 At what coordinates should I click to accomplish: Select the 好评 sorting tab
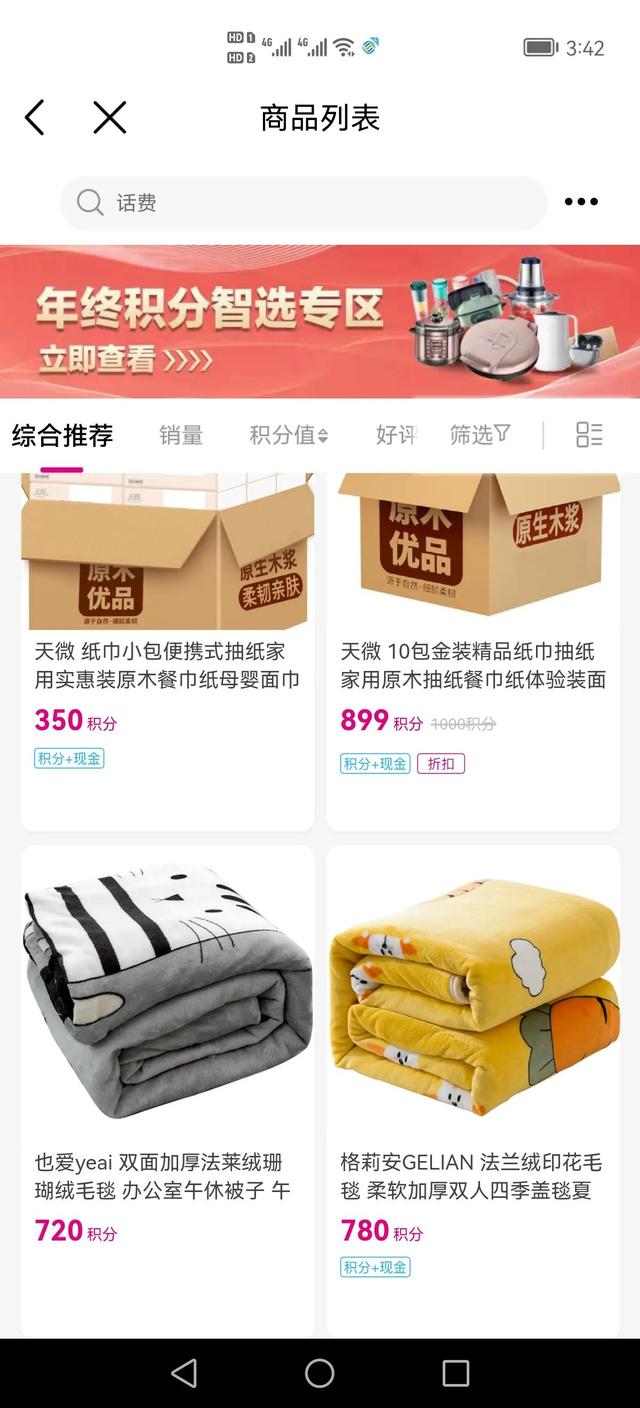coord(396,435)
